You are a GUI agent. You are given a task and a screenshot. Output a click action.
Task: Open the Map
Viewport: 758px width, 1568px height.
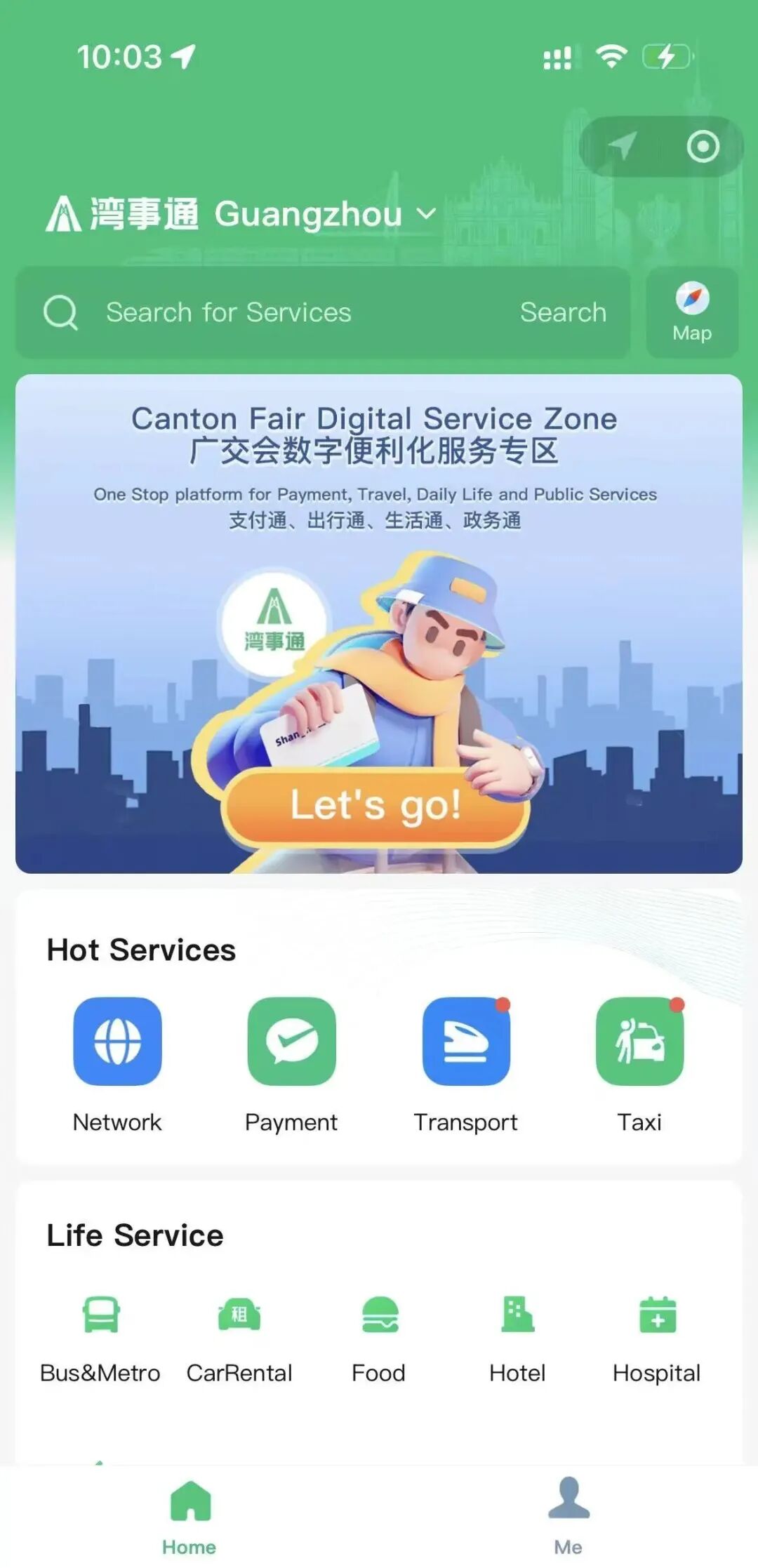tap(692, 312)
